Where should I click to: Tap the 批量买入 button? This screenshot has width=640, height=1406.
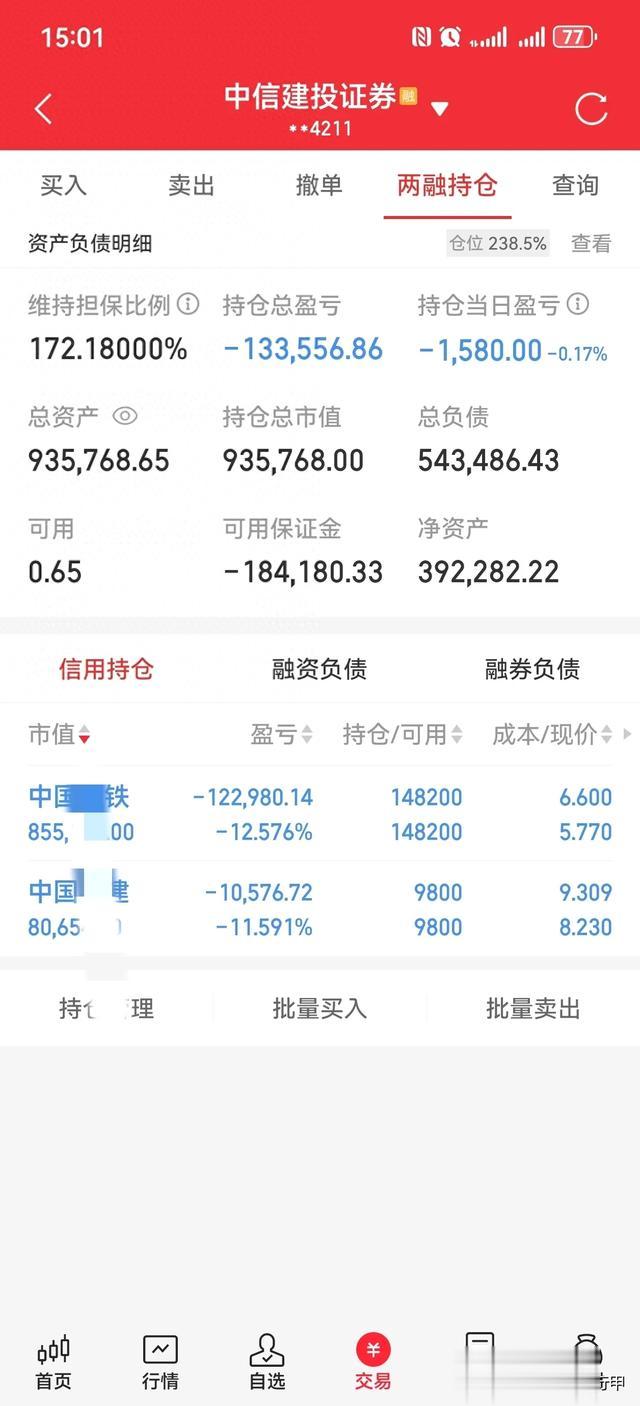pos(319,1009)
